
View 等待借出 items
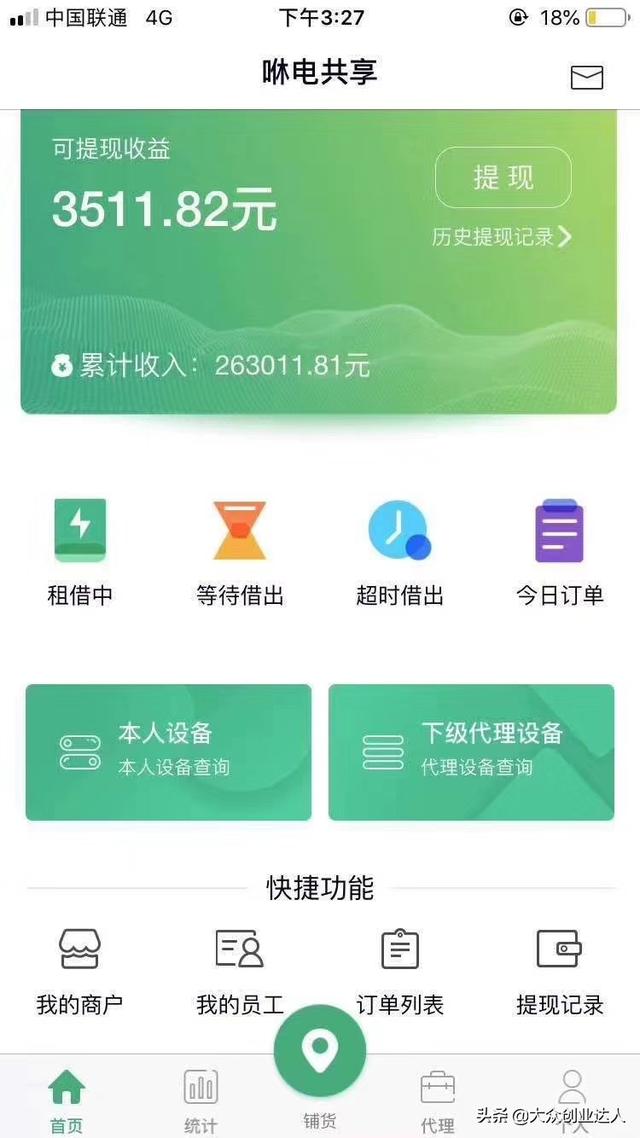[239, 553]
